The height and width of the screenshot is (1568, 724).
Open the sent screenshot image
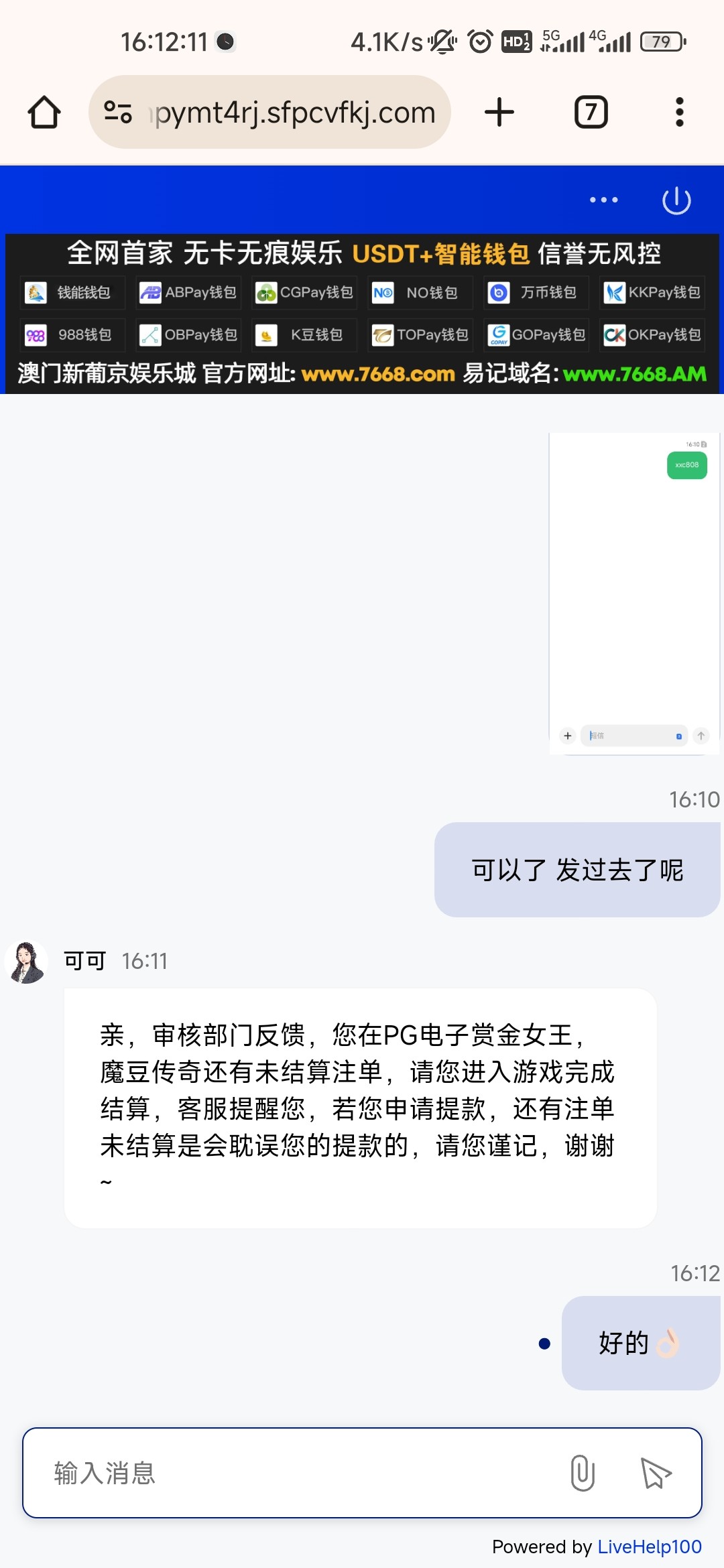point(633,594)
